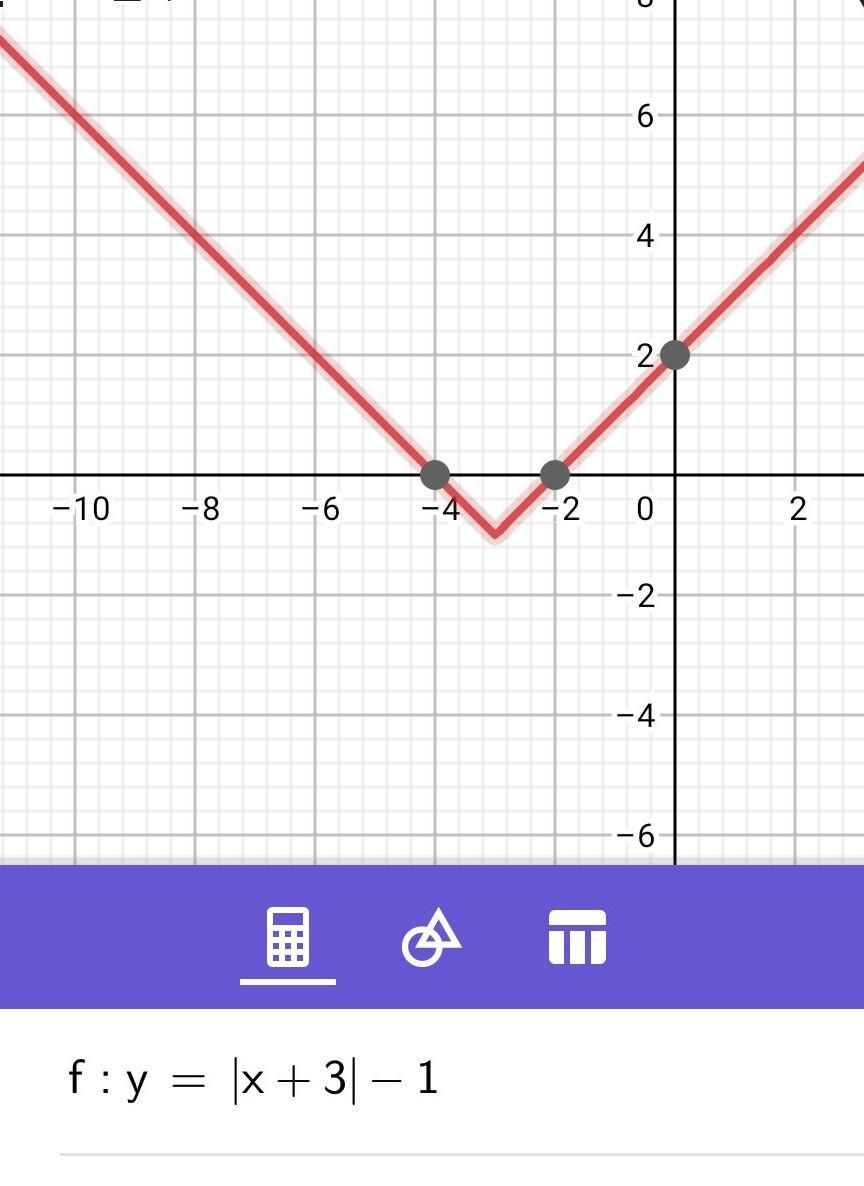
Task: Edit the equation f: y = |x+3|−1
Action: click(253, 1081)
